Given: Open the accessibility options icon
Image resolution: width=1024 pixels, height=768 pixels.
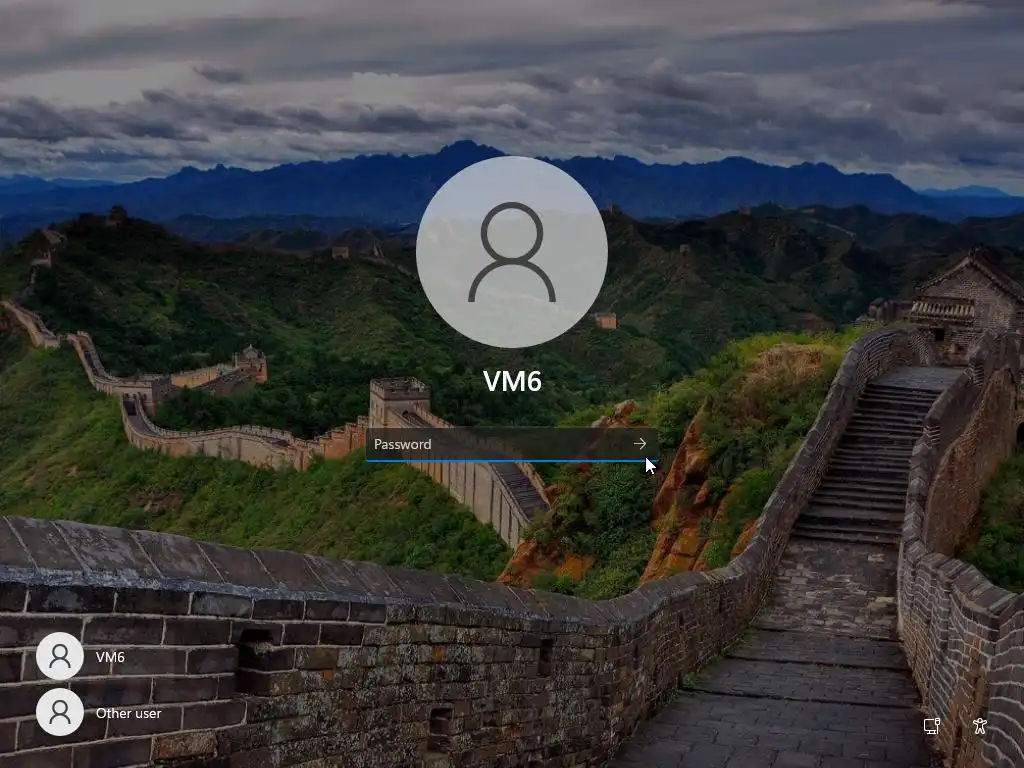Looking at the screenshot, I should [979, 726].
